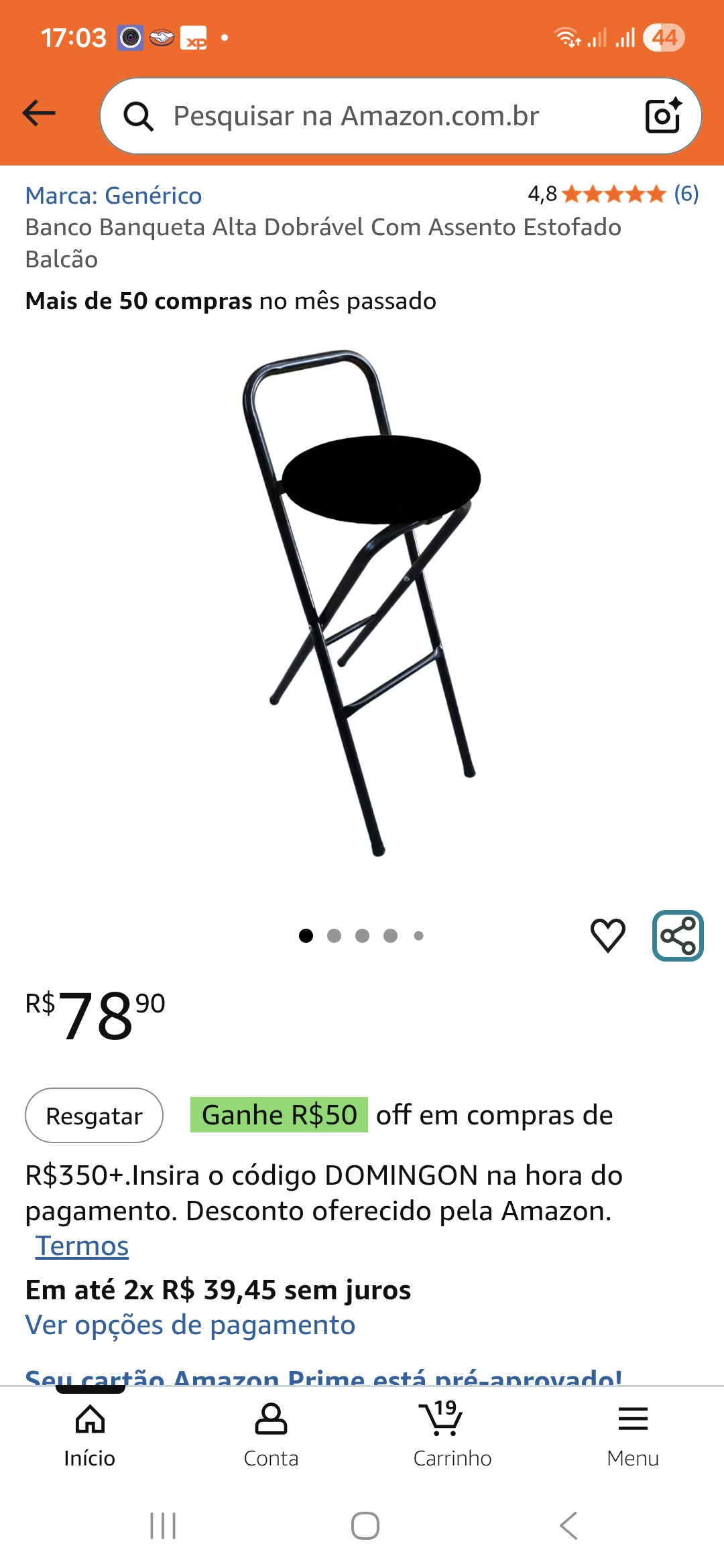Image resolution: width=724 pixels, height=1568 pixels.
Task: View Ver opções de pagamento
Action: (x=190, y=1325)
